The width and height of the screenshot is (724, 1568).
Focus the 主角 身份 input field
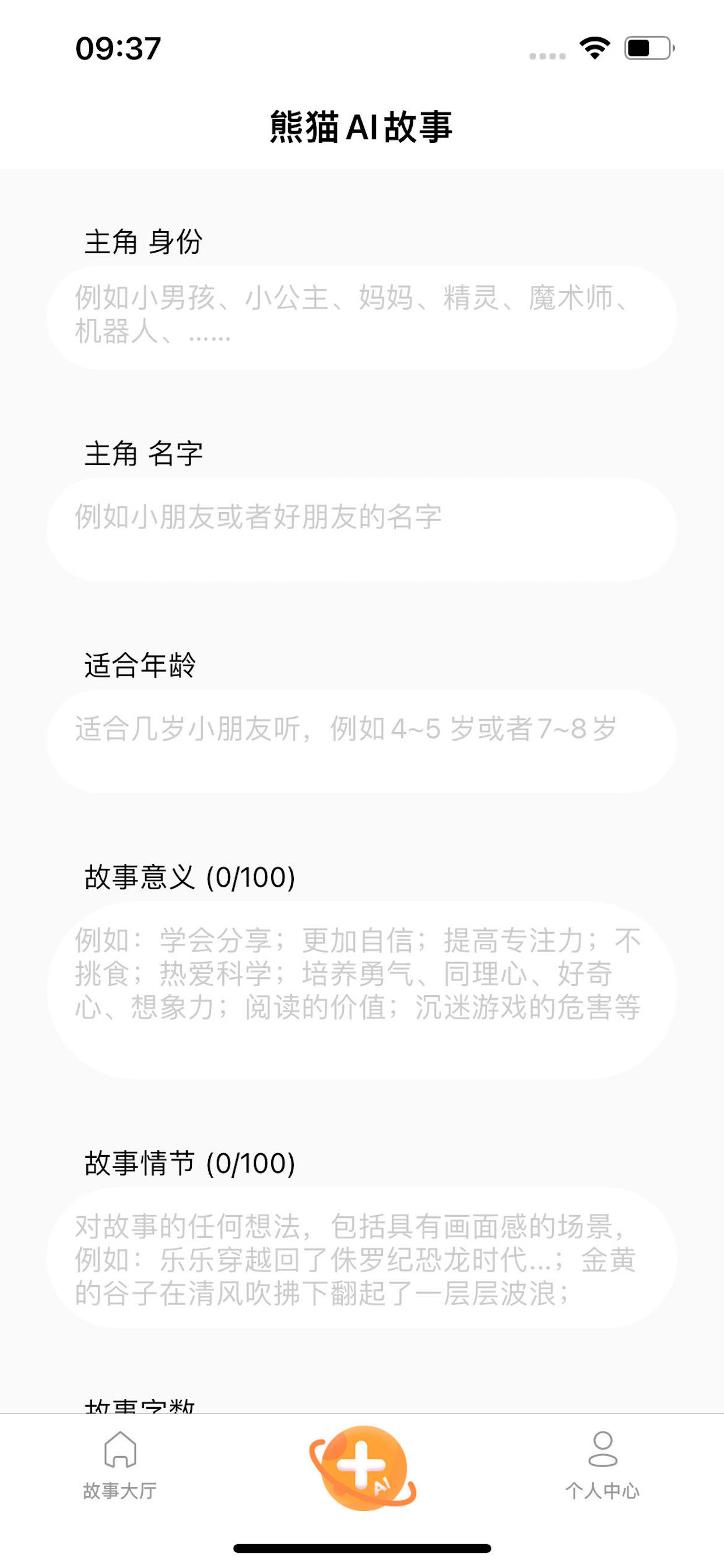click(x=361, y=317)
